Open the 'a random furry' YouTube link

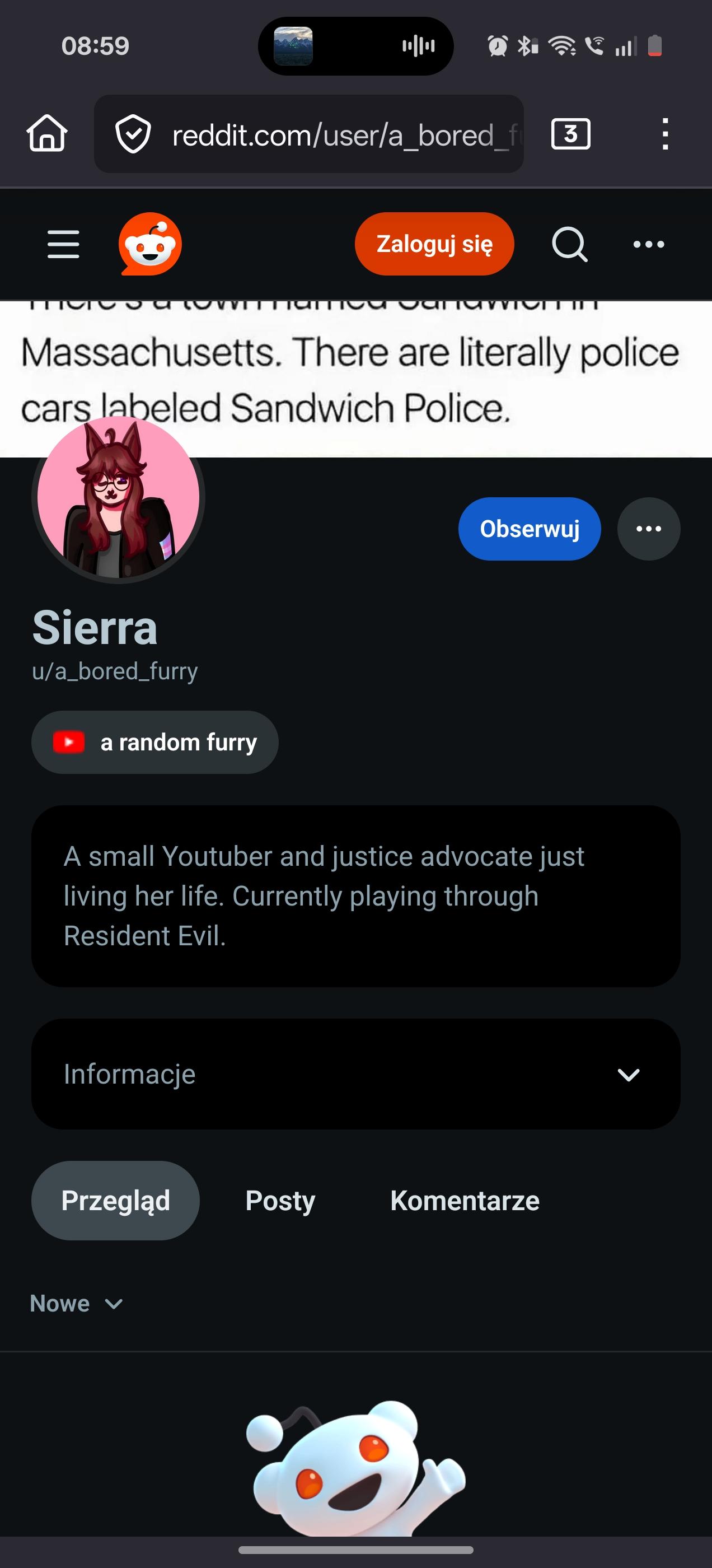154,743
